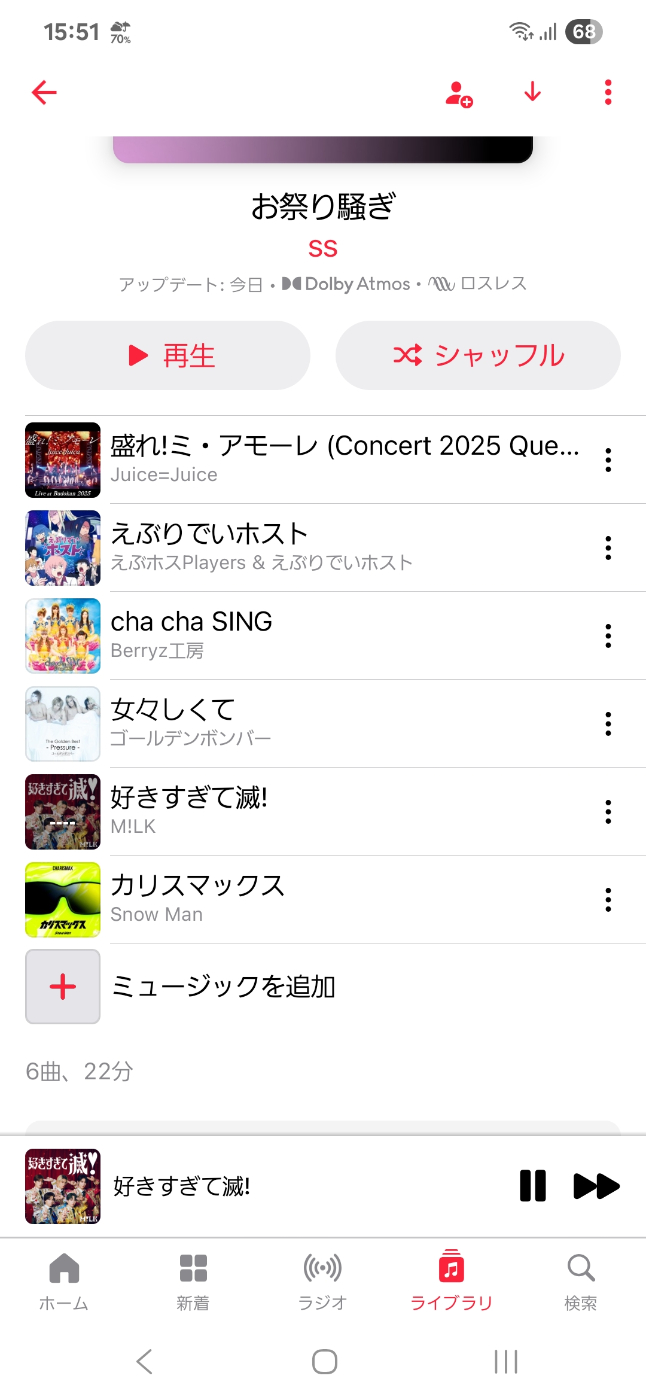
Task: Pause the currently playing song
Action: (x=533, y=1186)
